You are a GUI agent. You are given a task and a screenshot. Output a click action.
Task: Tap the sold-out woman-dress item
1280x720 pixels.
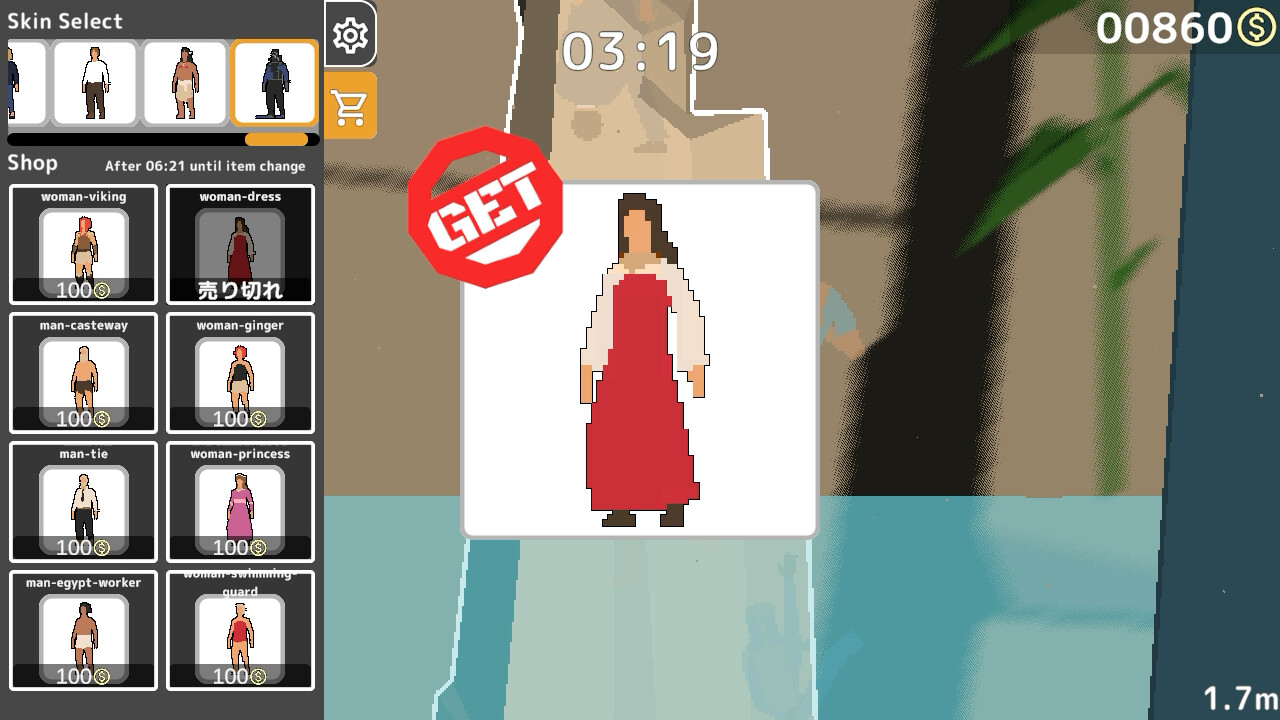point(240,245)
